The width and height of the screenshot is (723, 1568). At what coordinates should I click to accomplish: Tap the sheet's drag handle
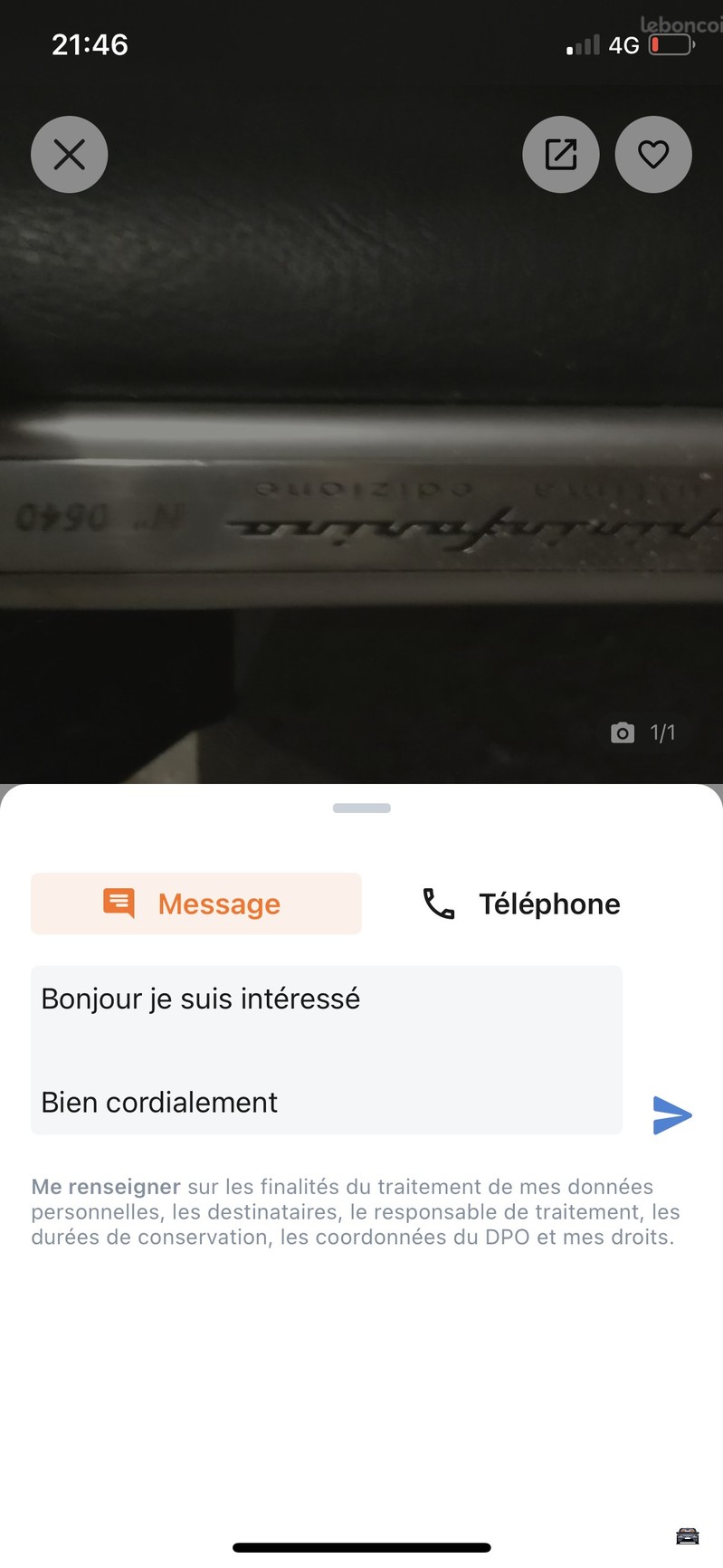point(362,808)
